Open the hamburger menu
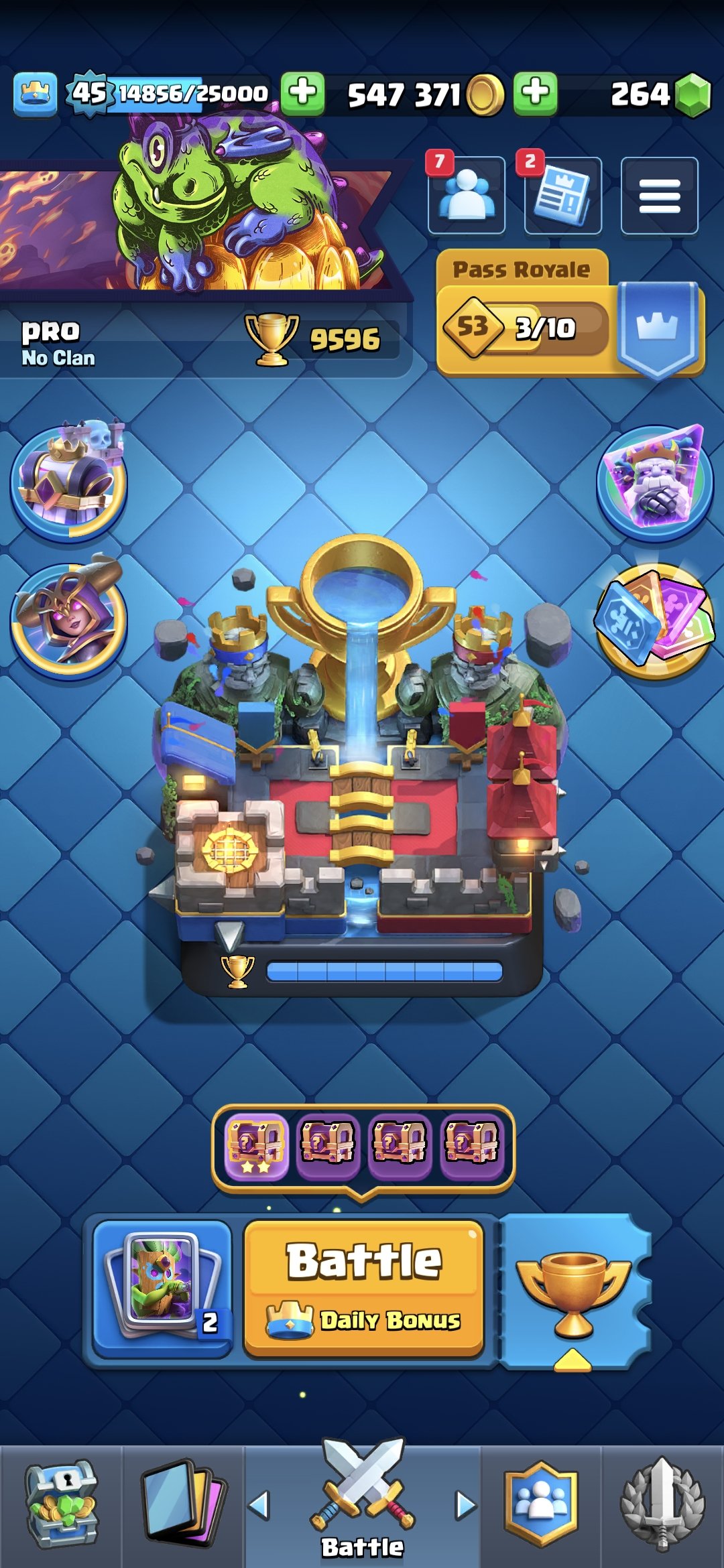Viewport: 724px width, 1568px height. [x=659, y=196]
